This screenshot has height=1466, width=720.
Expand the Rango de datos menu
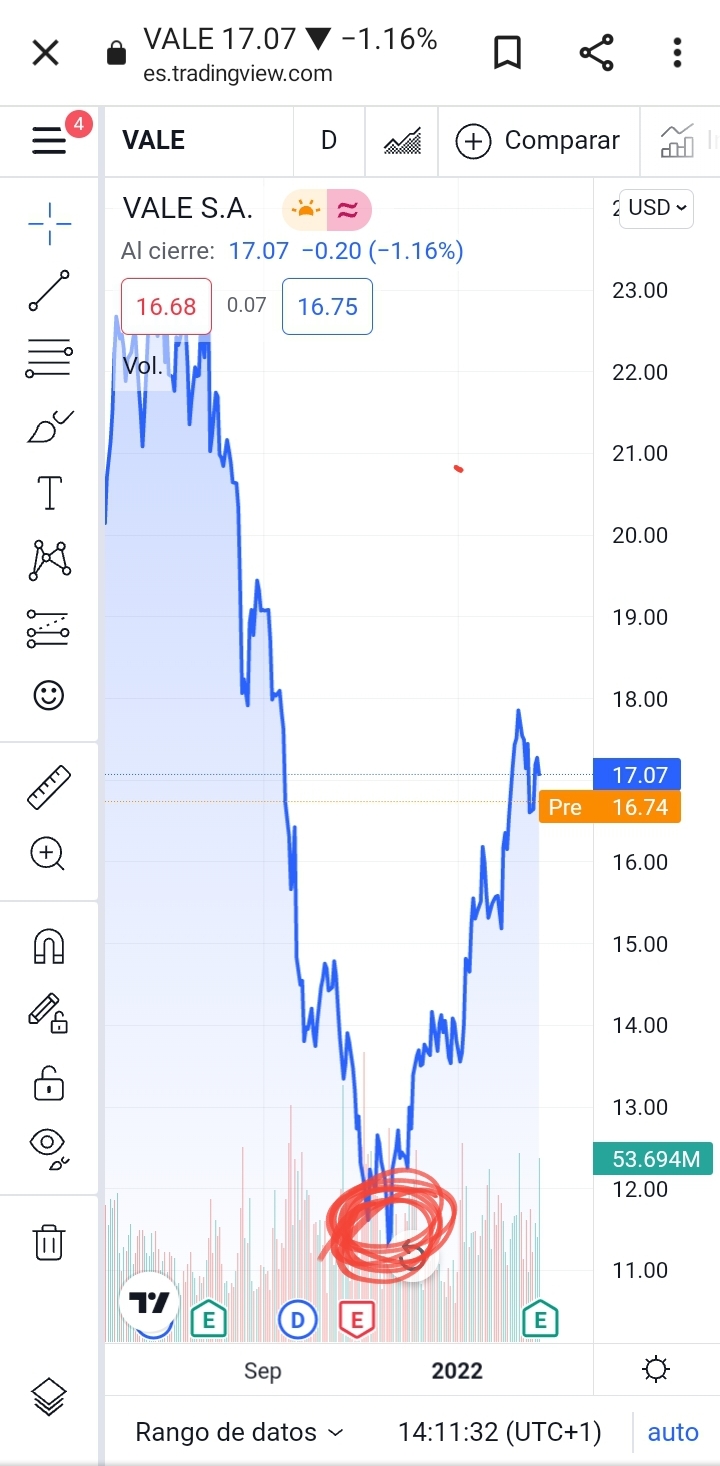point(239,1432)
